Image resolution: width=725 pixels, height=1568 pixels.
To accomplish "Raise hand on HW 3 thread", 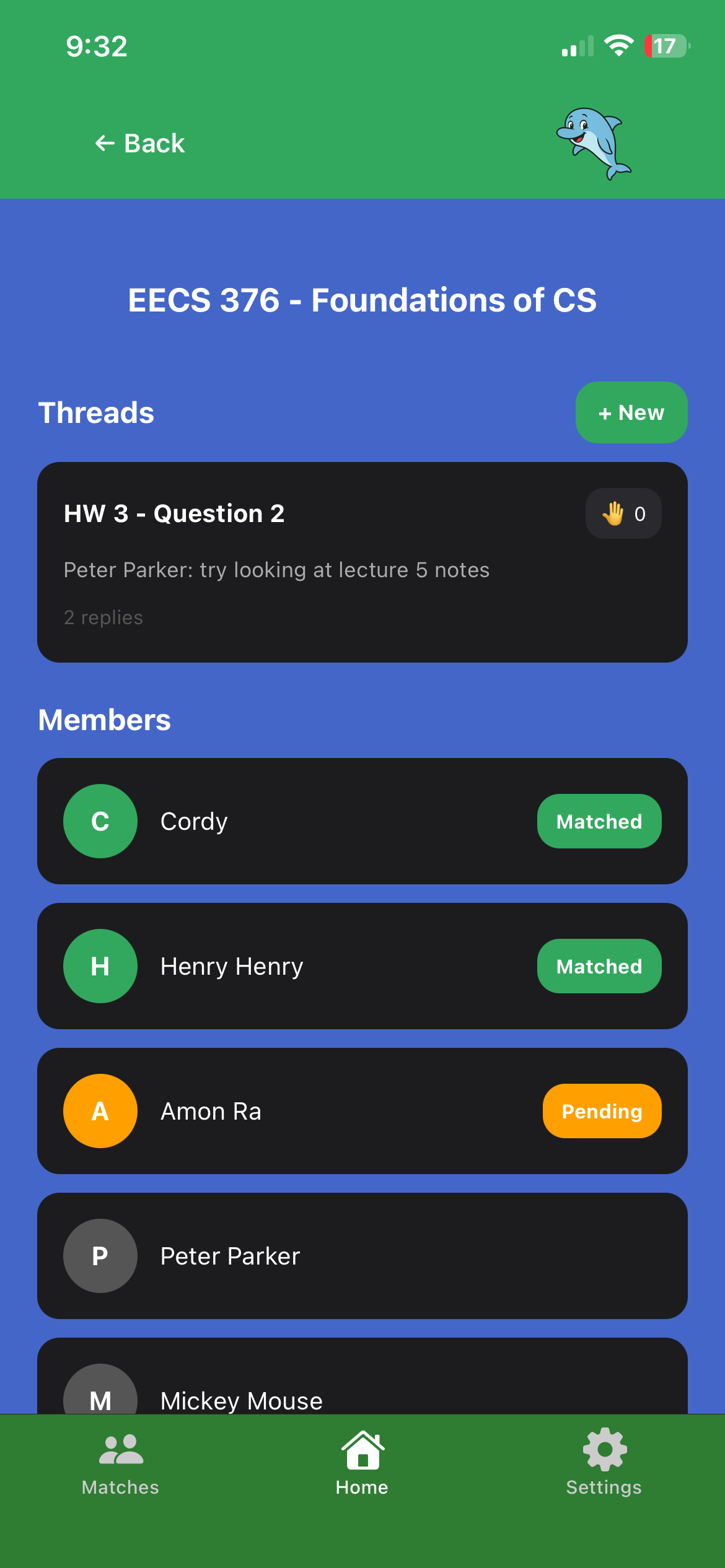I will pyautogui.click(x=623, y=513).
